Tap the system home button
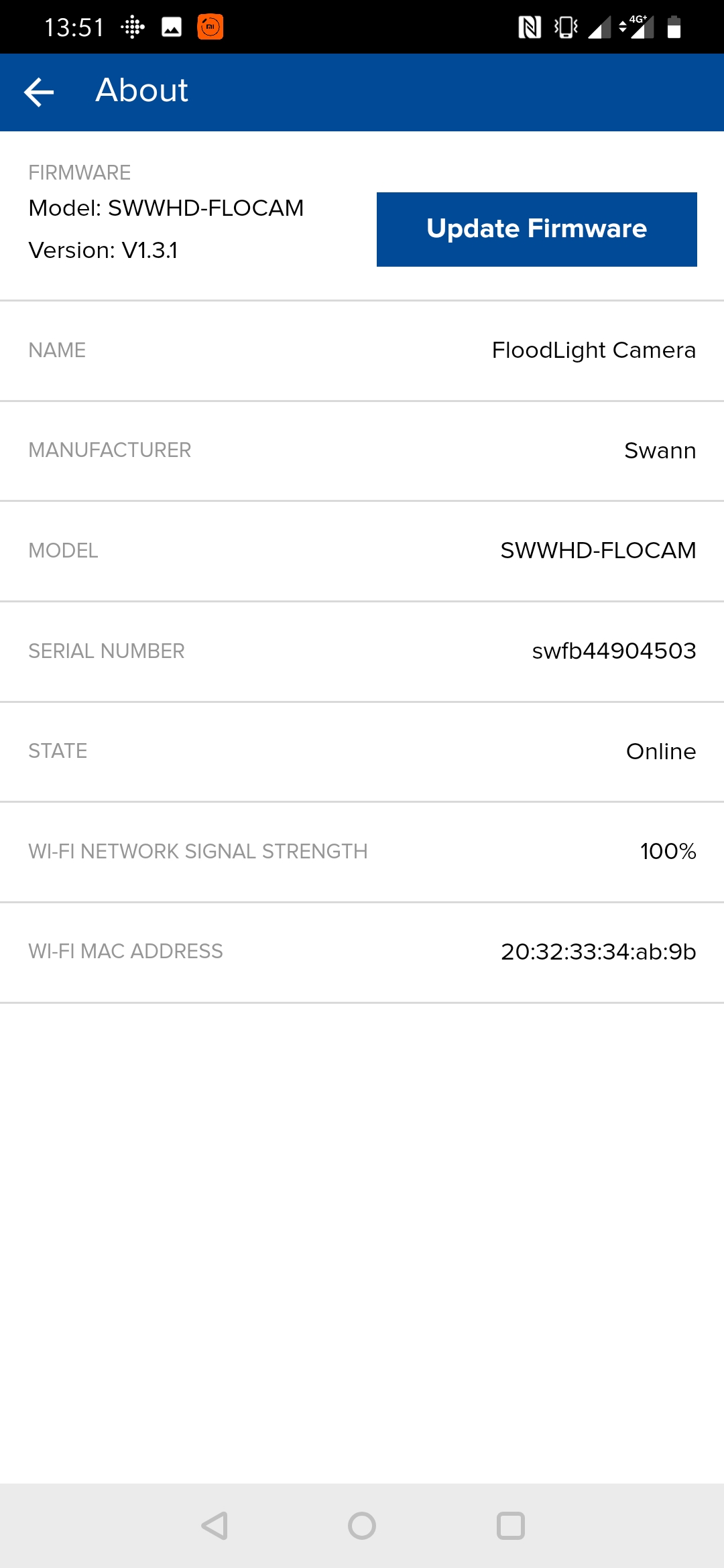This screenshot has width=724, height=1568. (362, 1526)
